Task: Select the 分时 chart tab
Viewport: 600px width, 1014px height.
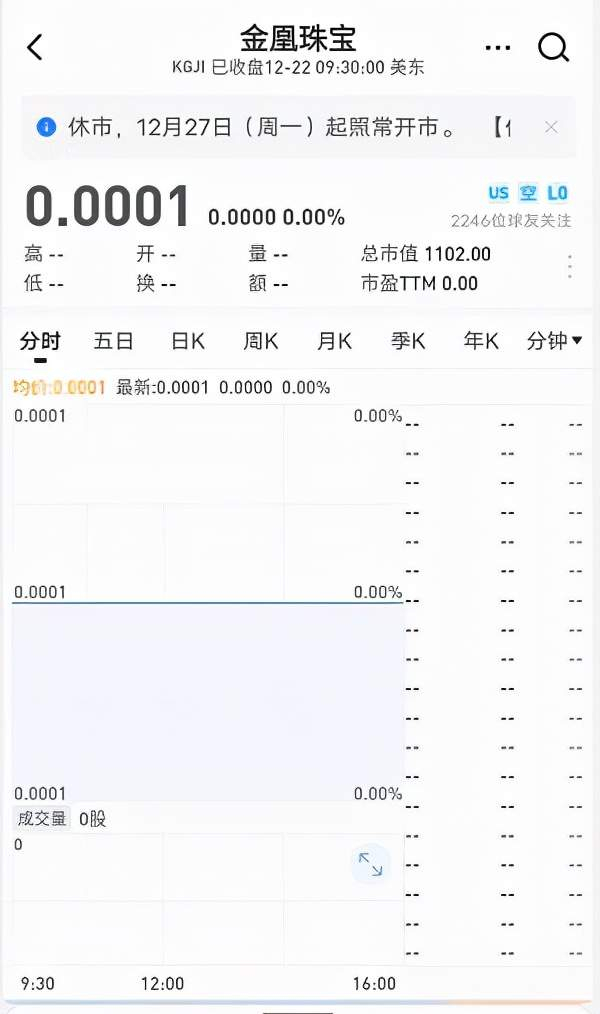Action: click(x=40, y=341)
